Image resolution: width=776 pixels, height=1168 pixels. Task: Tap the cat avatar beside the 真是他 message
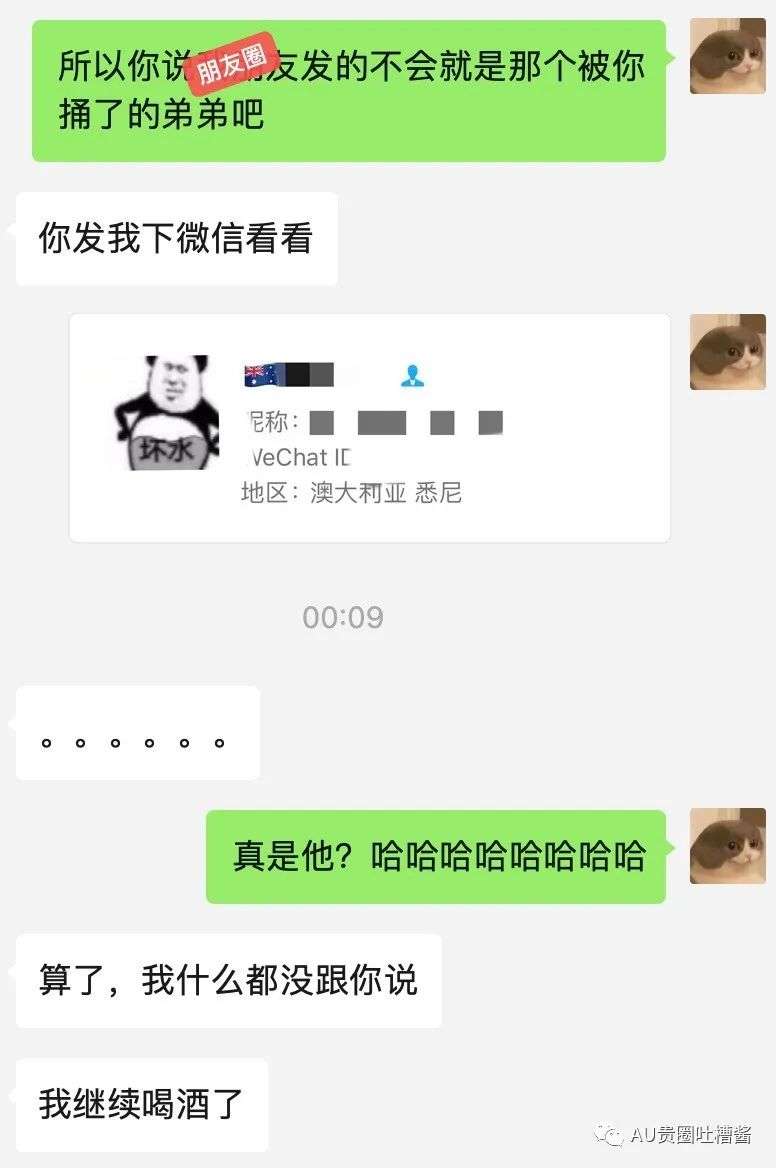point(727,846)
